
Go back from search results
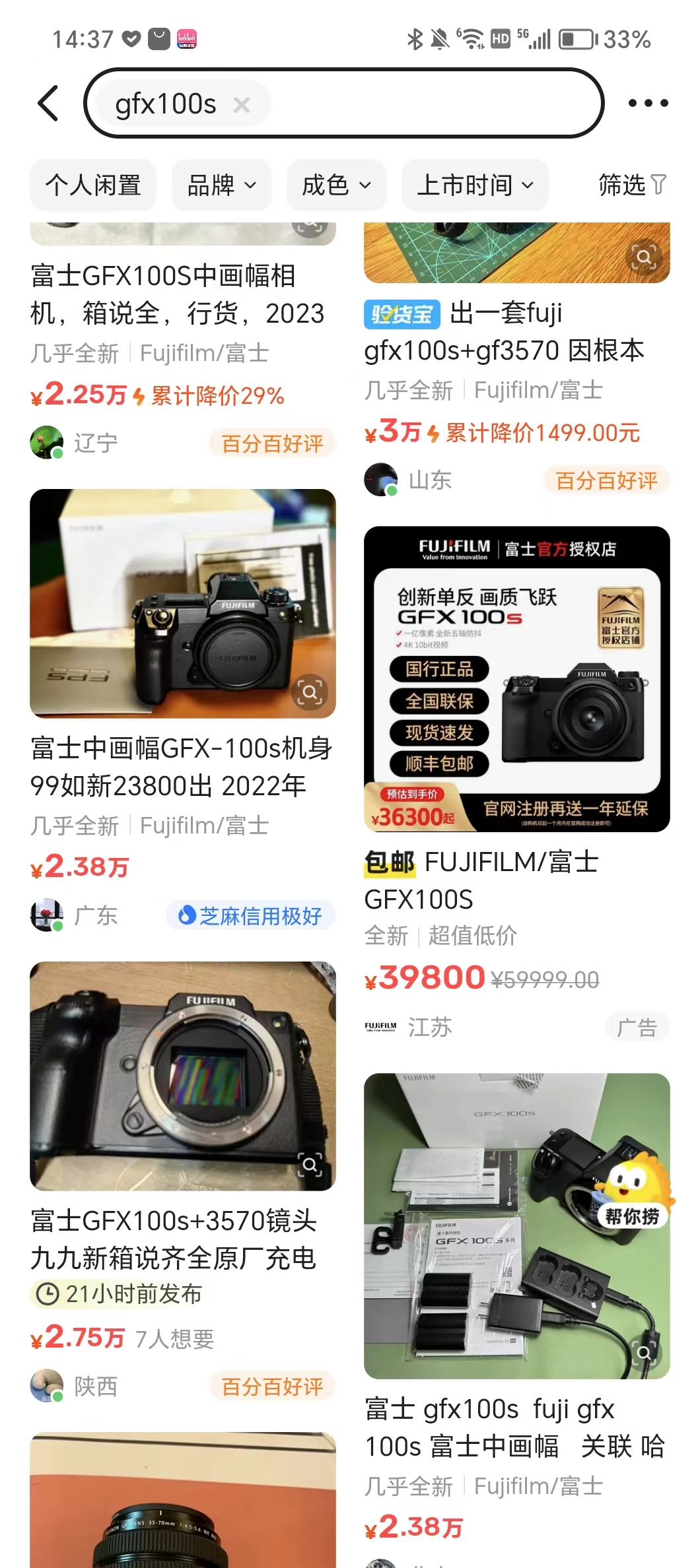48,103
